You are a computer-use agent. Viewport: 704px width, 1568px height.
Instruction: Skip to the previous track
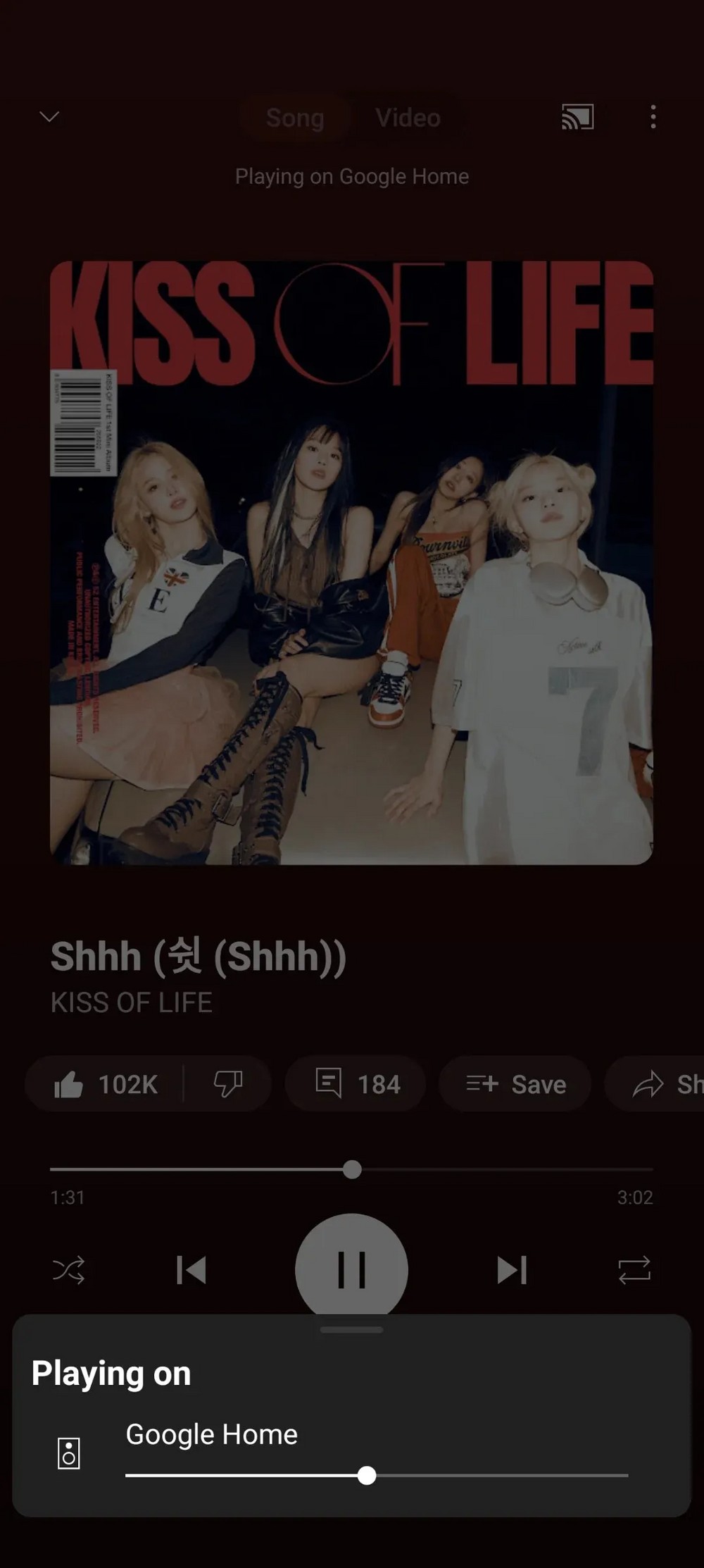[x=191, y=1270]
